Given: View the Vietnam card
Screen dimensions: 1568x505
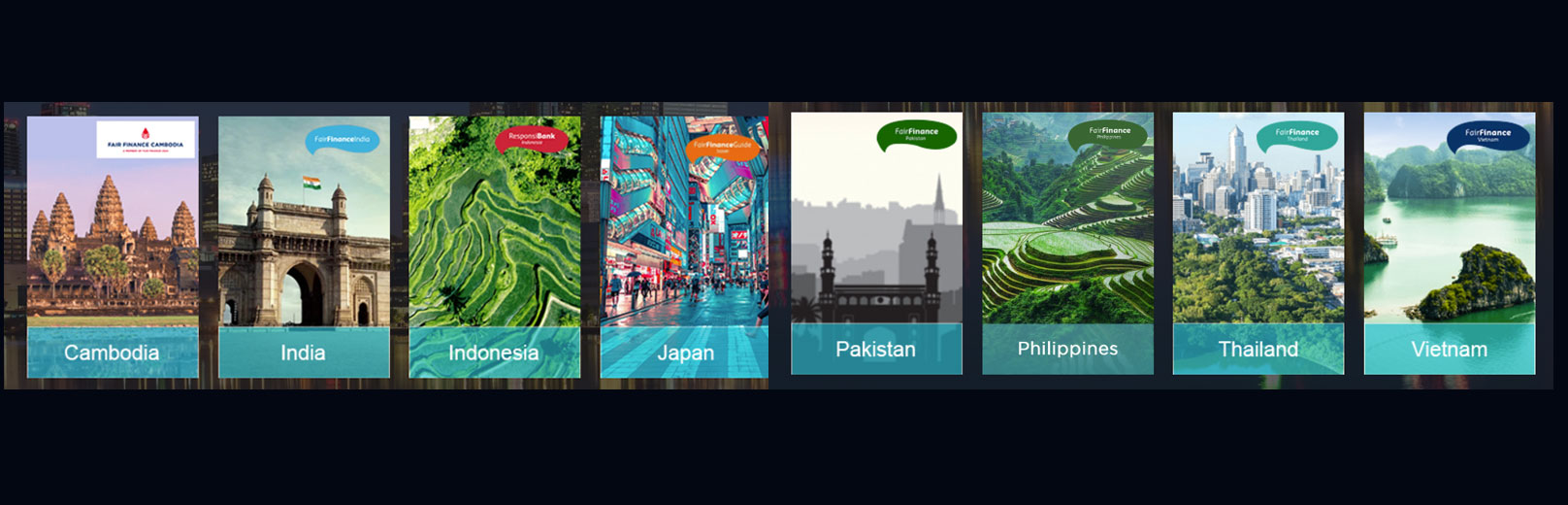Looking at the screenshot, I should [1450, 243].
